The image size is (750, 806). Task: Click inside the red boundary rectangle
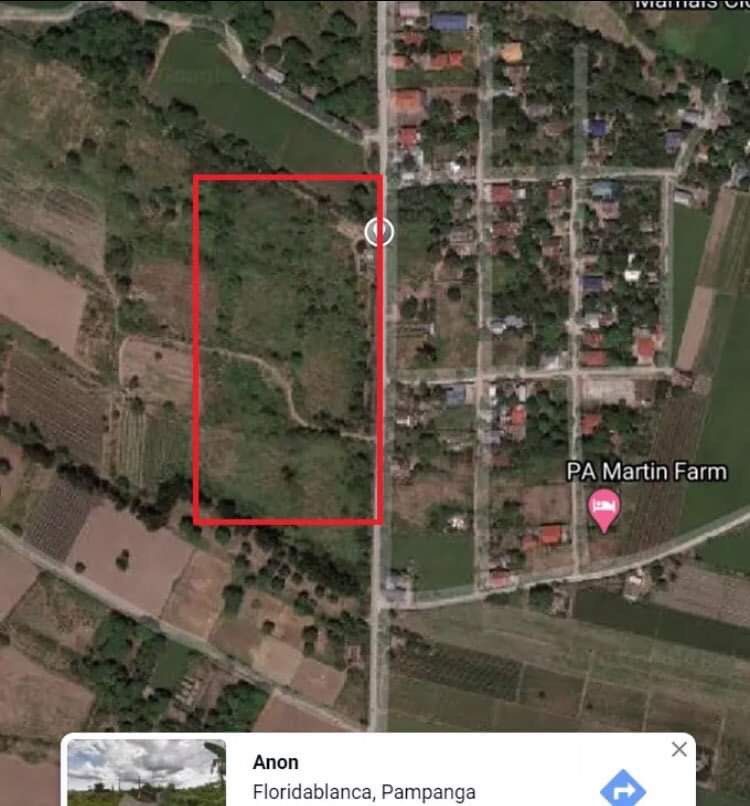click(x=290, y=350)
